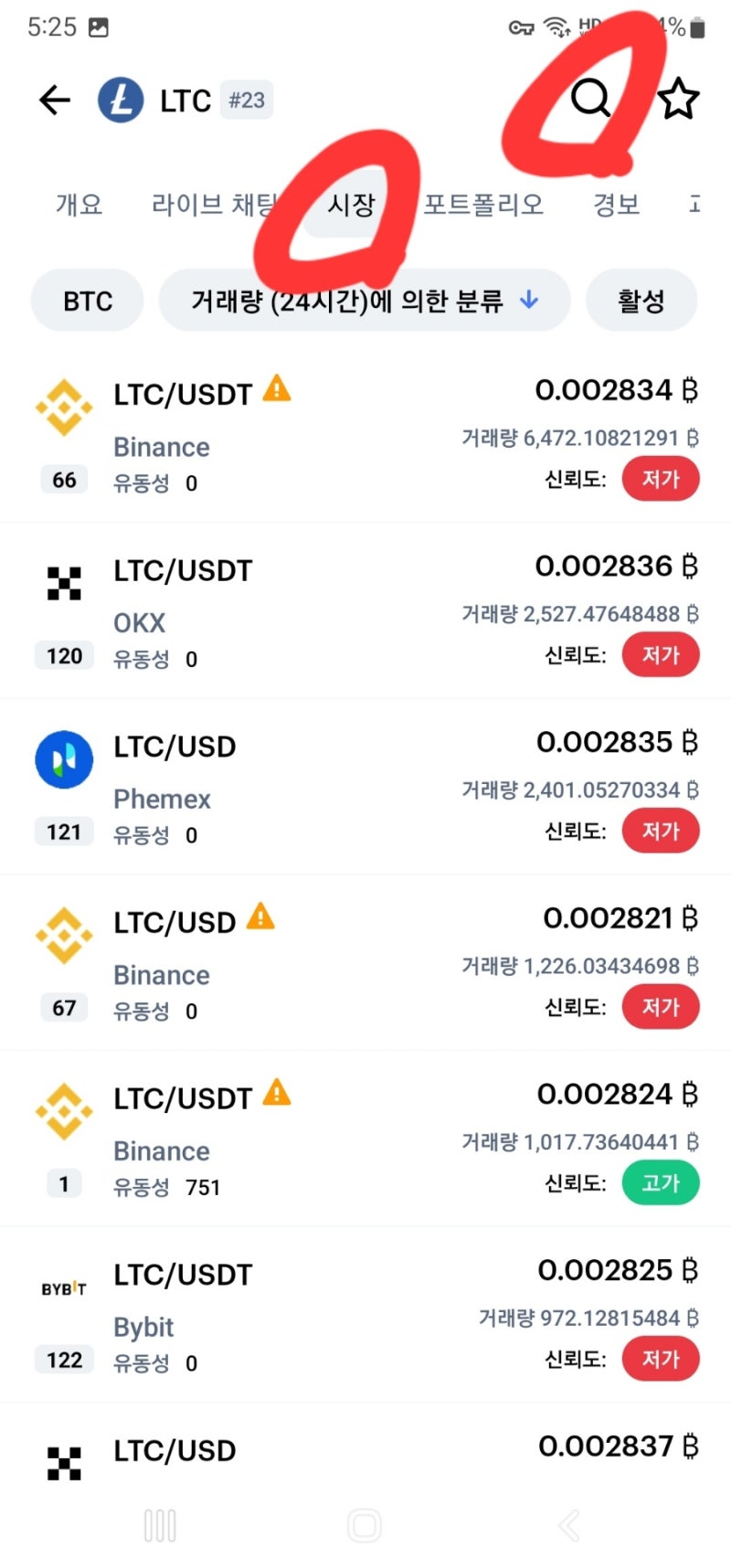The height and width of the screenshot is (1568, 731).
Task: Open the search magnifier icon
Action: pos(590,98)
